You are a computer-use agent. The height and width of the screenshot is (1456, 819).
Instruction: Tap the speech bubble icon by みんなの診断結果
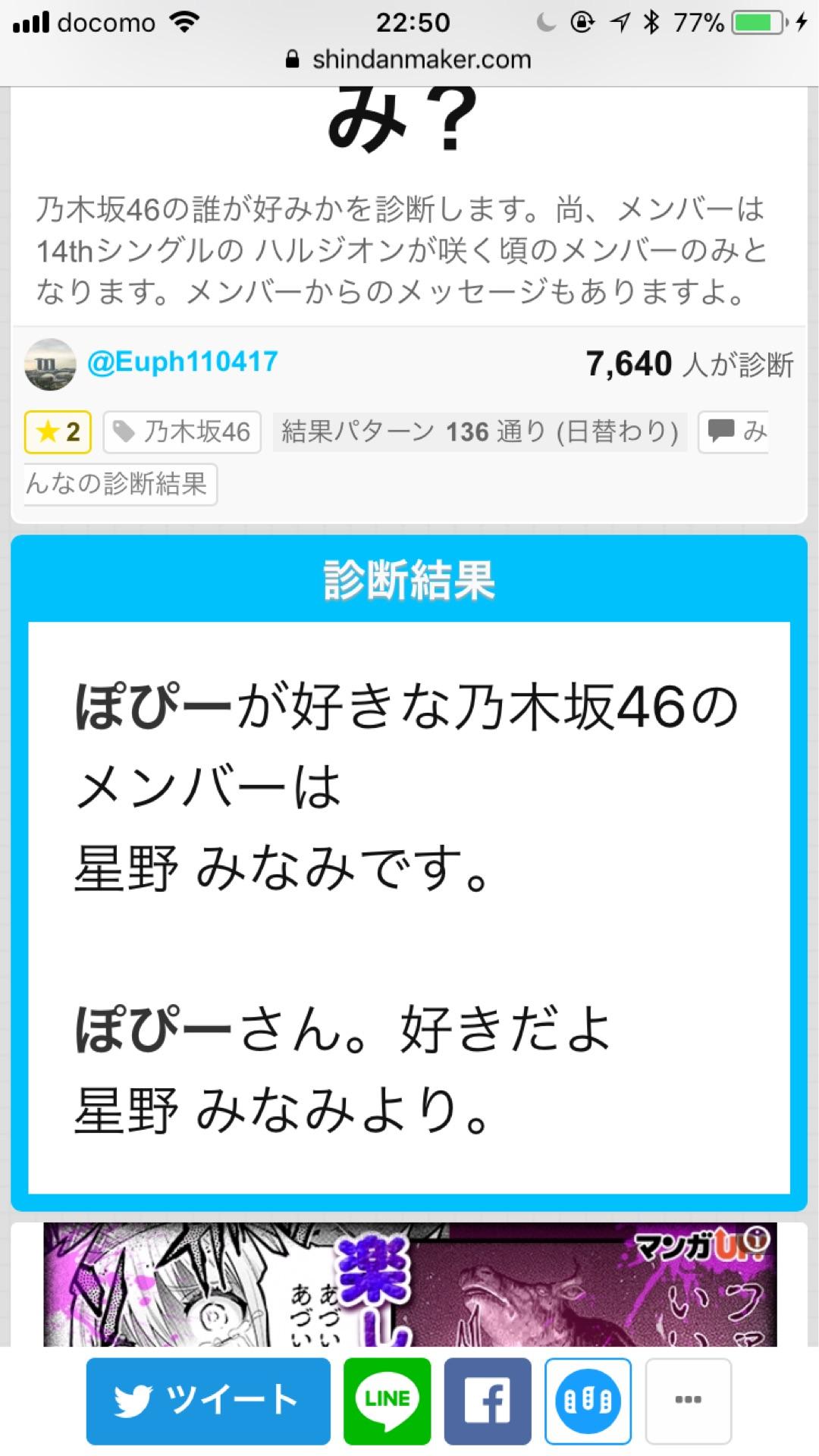pos(720,432)
